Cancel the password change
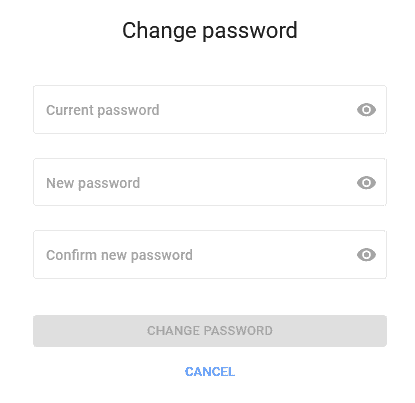Viewport: 415px width, 403px height. (x=210, y=372)
